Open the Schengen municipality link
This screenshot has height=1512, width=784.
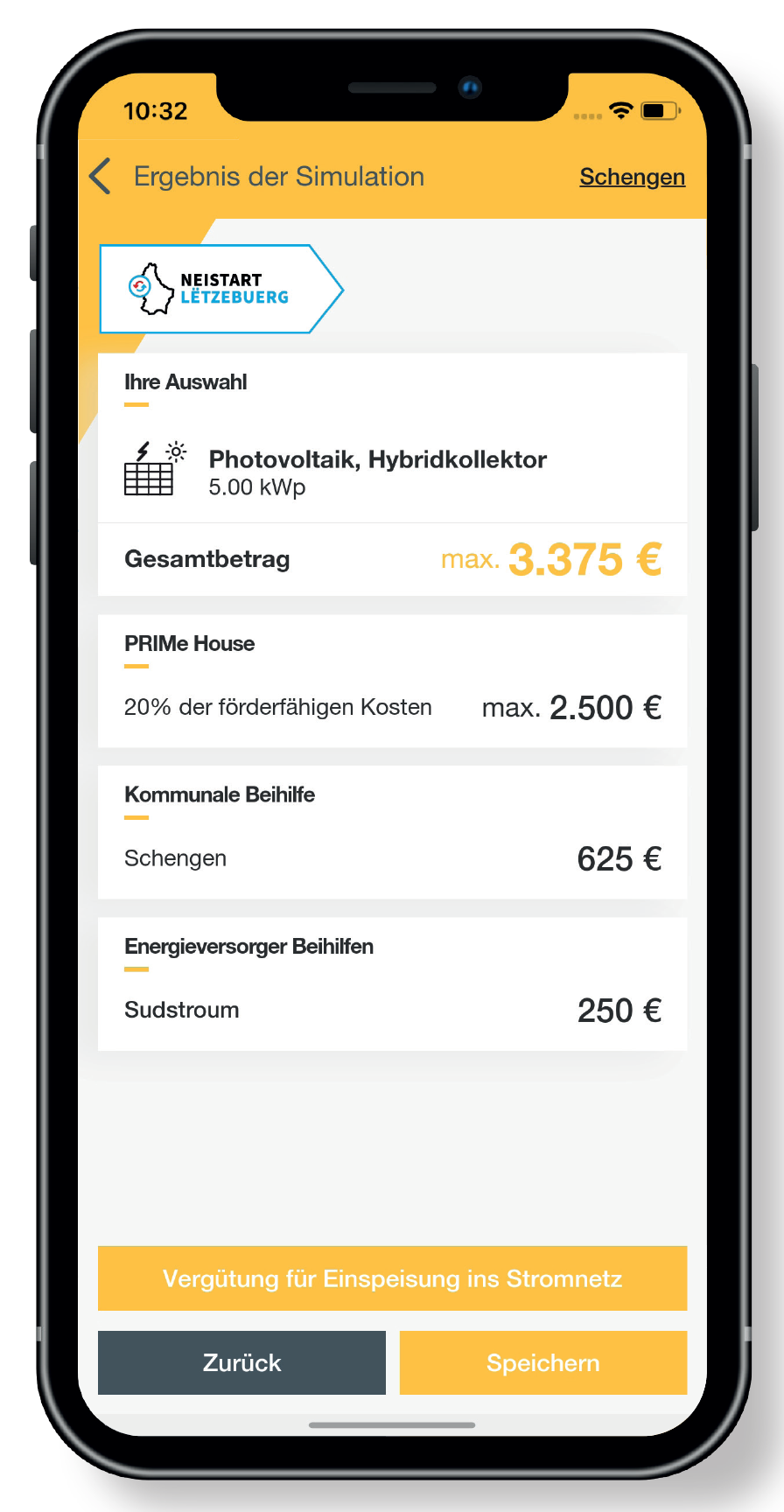tap(632, 177)
